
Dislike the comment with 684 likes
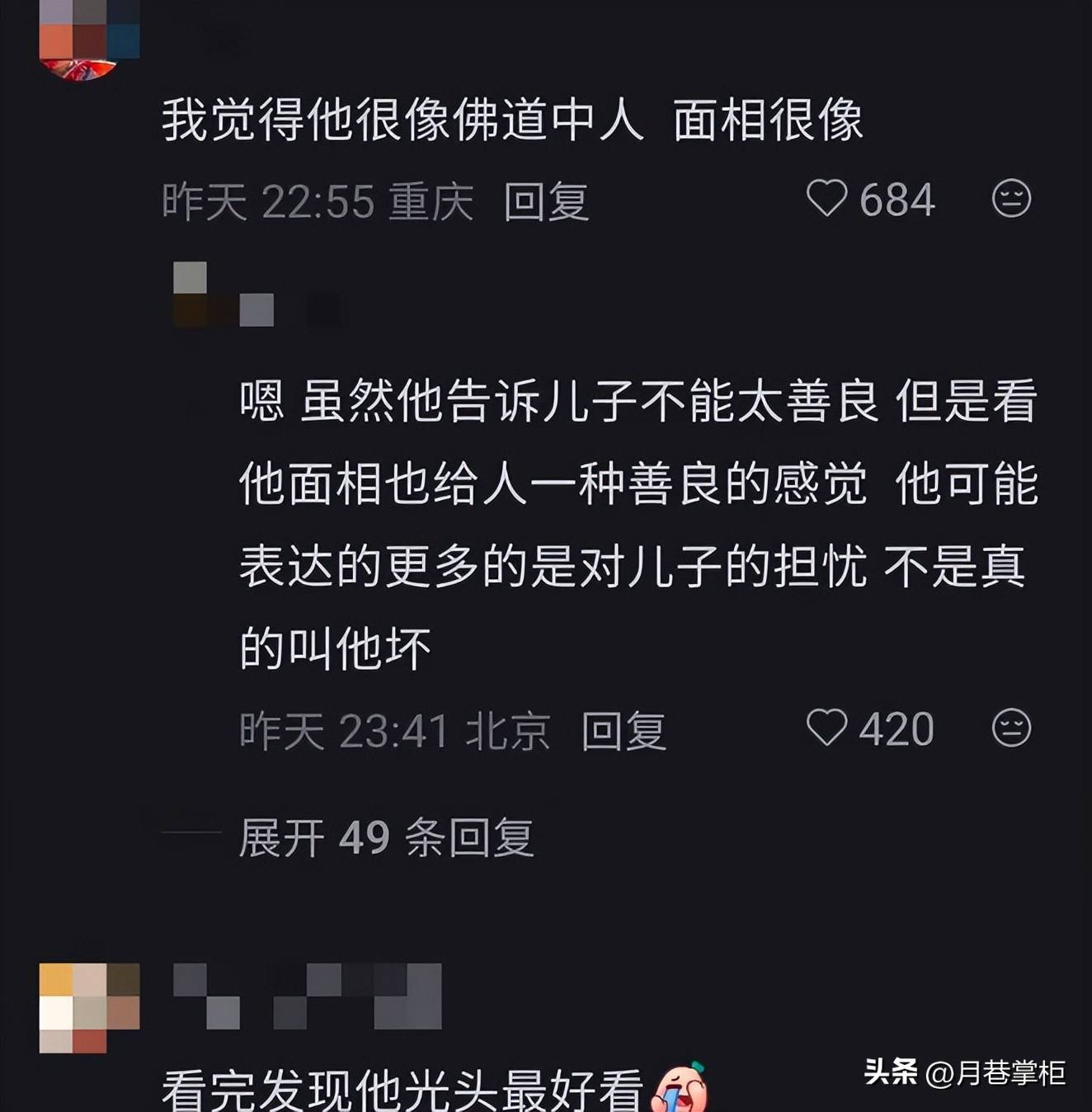1011,199
